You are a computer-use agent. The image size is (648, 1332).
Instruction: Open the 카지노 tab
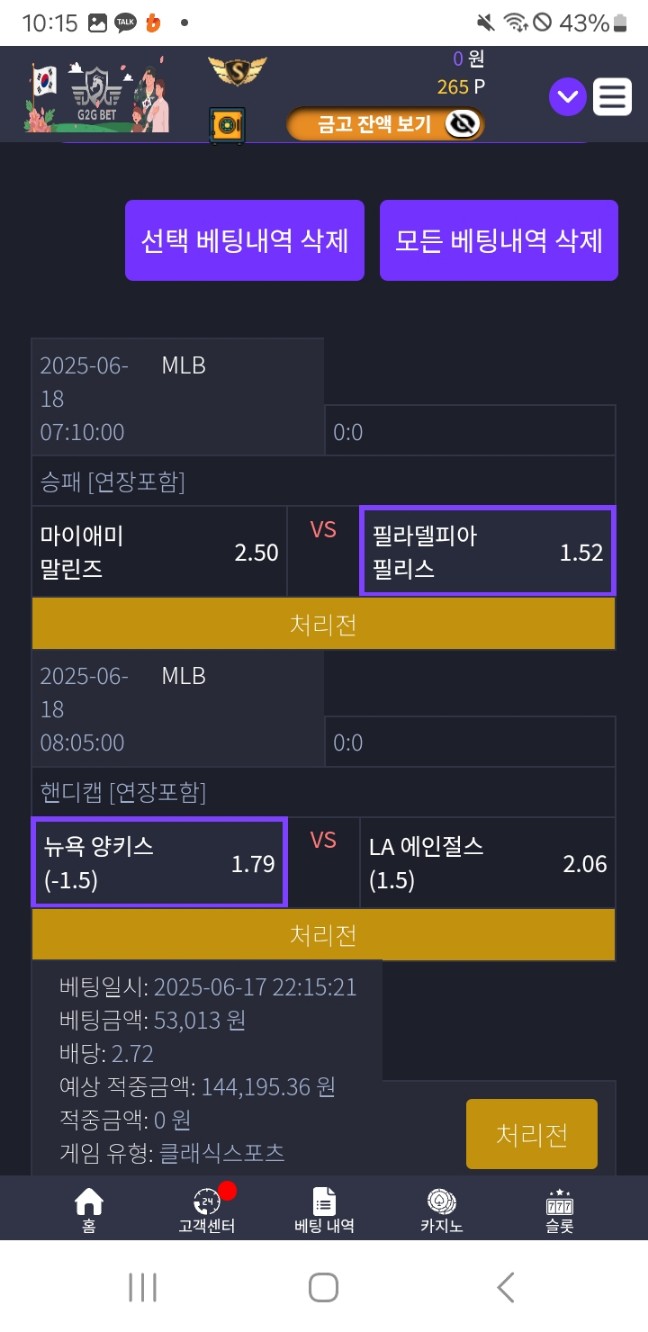441,1211
